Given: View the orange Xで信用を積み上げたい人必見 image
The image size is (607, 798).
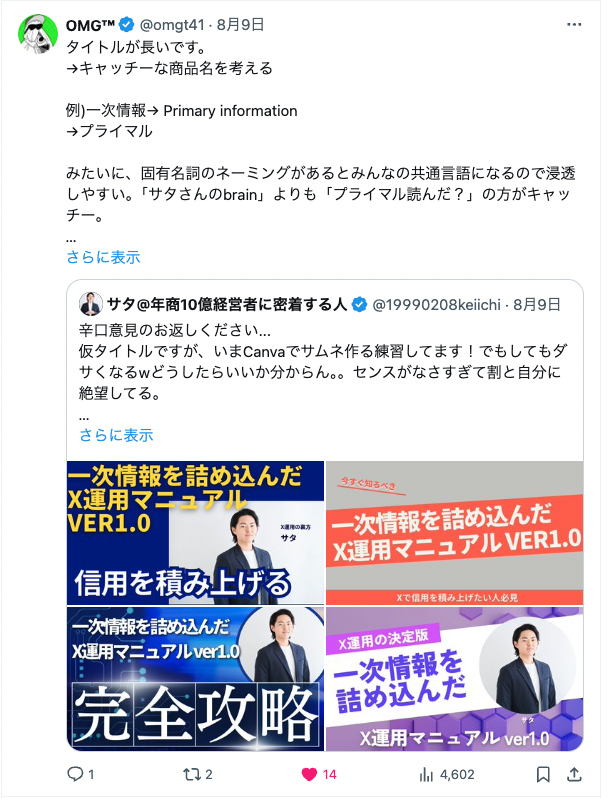Looking at the screenshot, I should (455, 533).
